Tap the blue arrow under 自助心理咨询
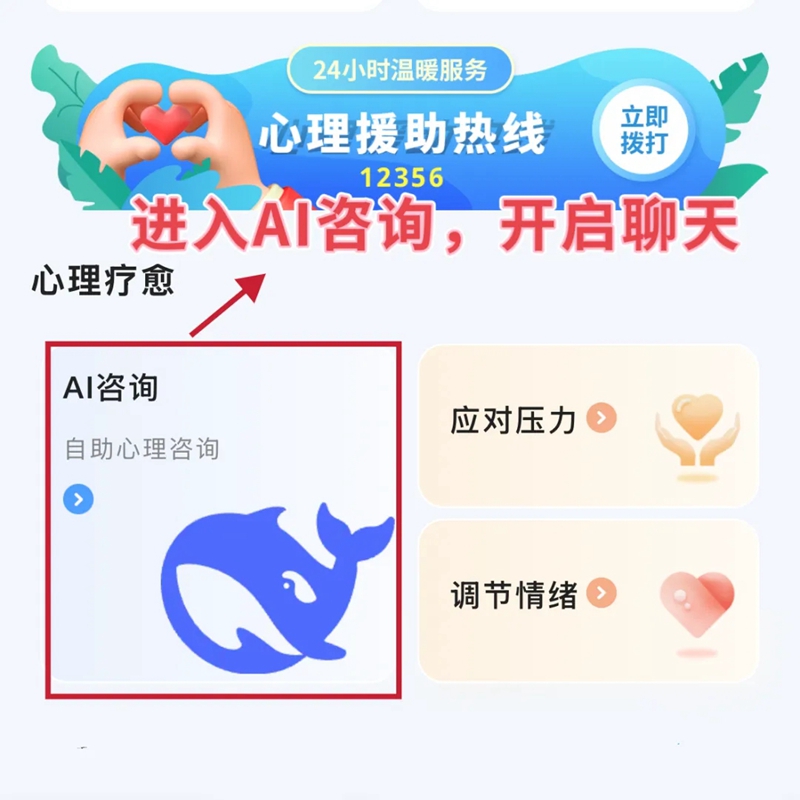This screenshot has width=800, height=800. [78, 499]
